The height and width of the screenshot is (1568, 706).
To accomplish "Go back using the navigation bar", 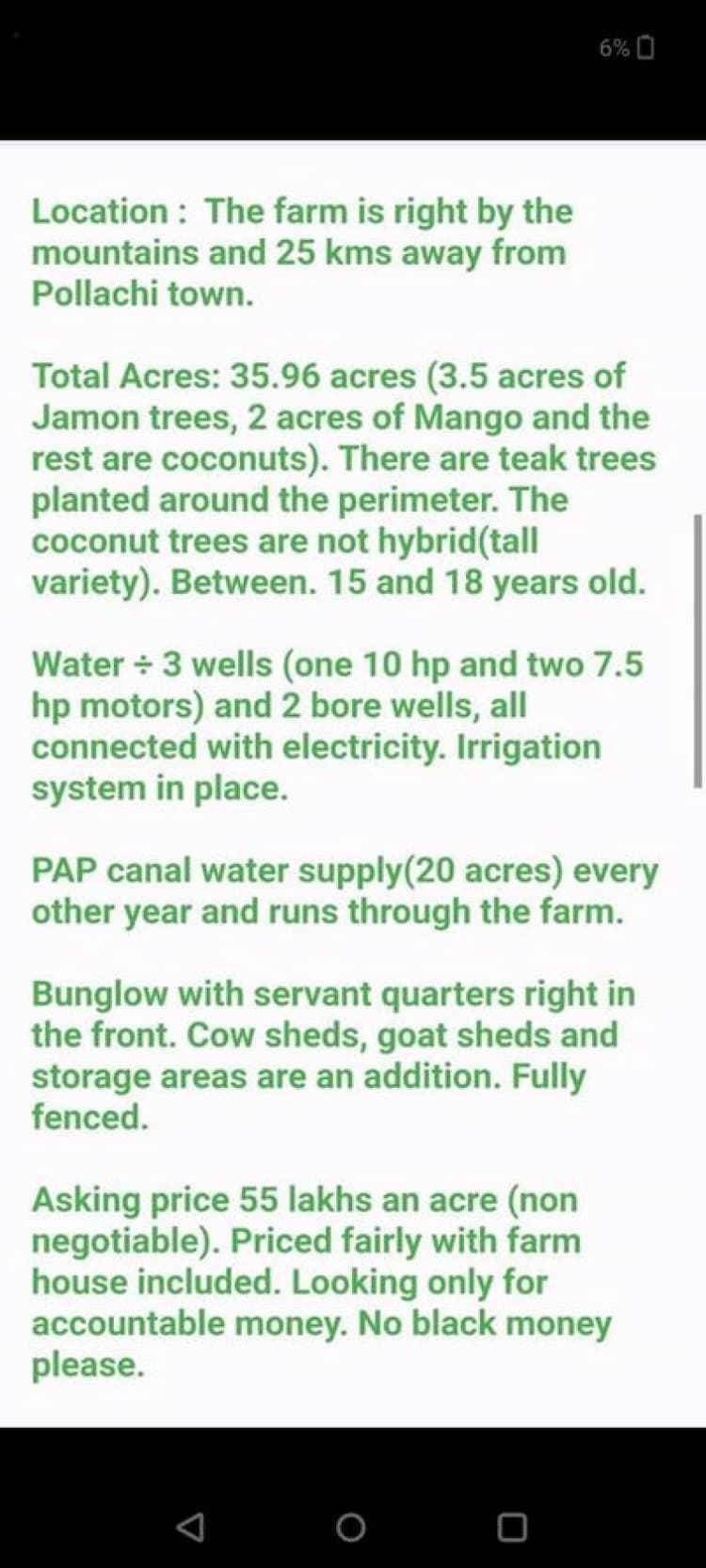I will (191, 1527).
